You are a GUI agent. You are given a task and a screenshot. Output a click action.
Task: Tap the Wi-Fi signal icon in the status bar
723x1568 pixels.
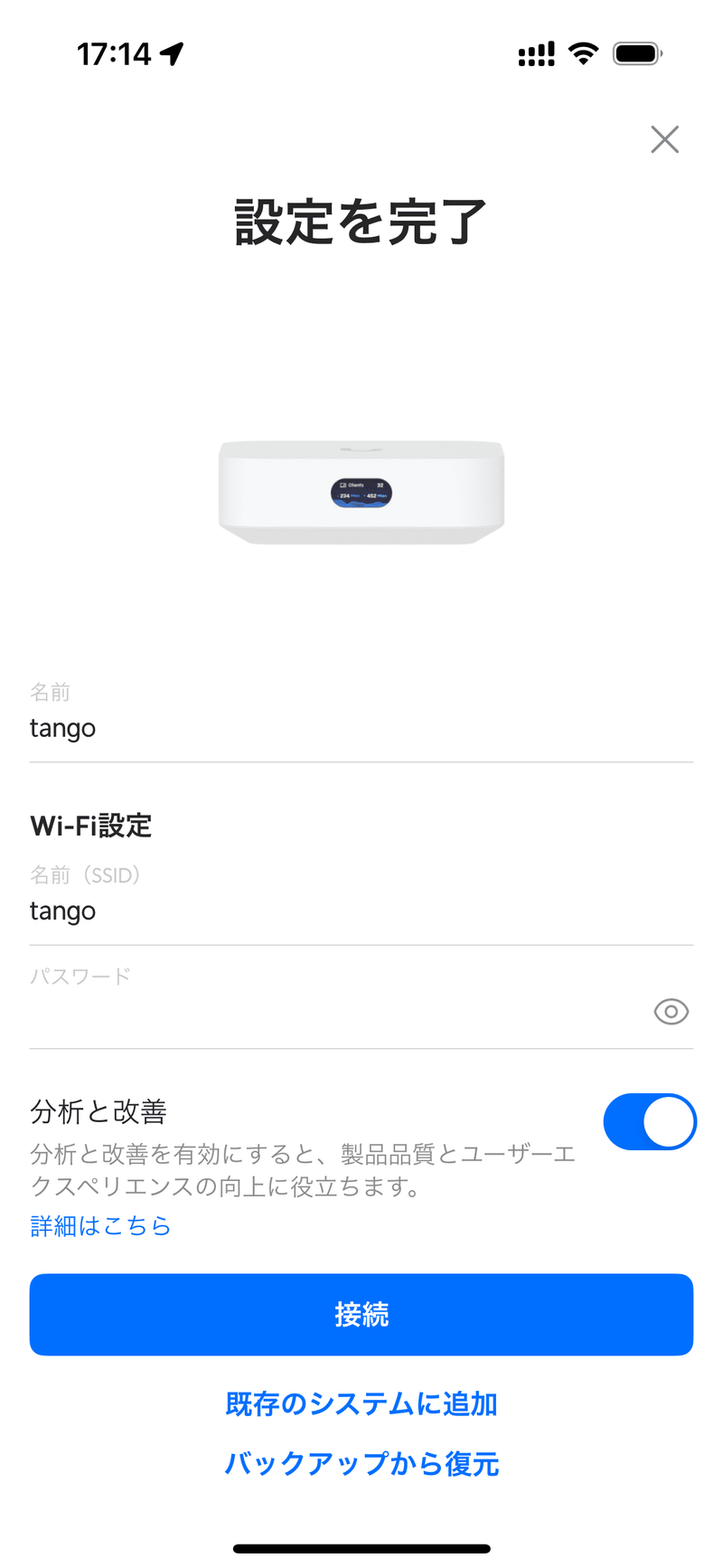tap(583, 53)
